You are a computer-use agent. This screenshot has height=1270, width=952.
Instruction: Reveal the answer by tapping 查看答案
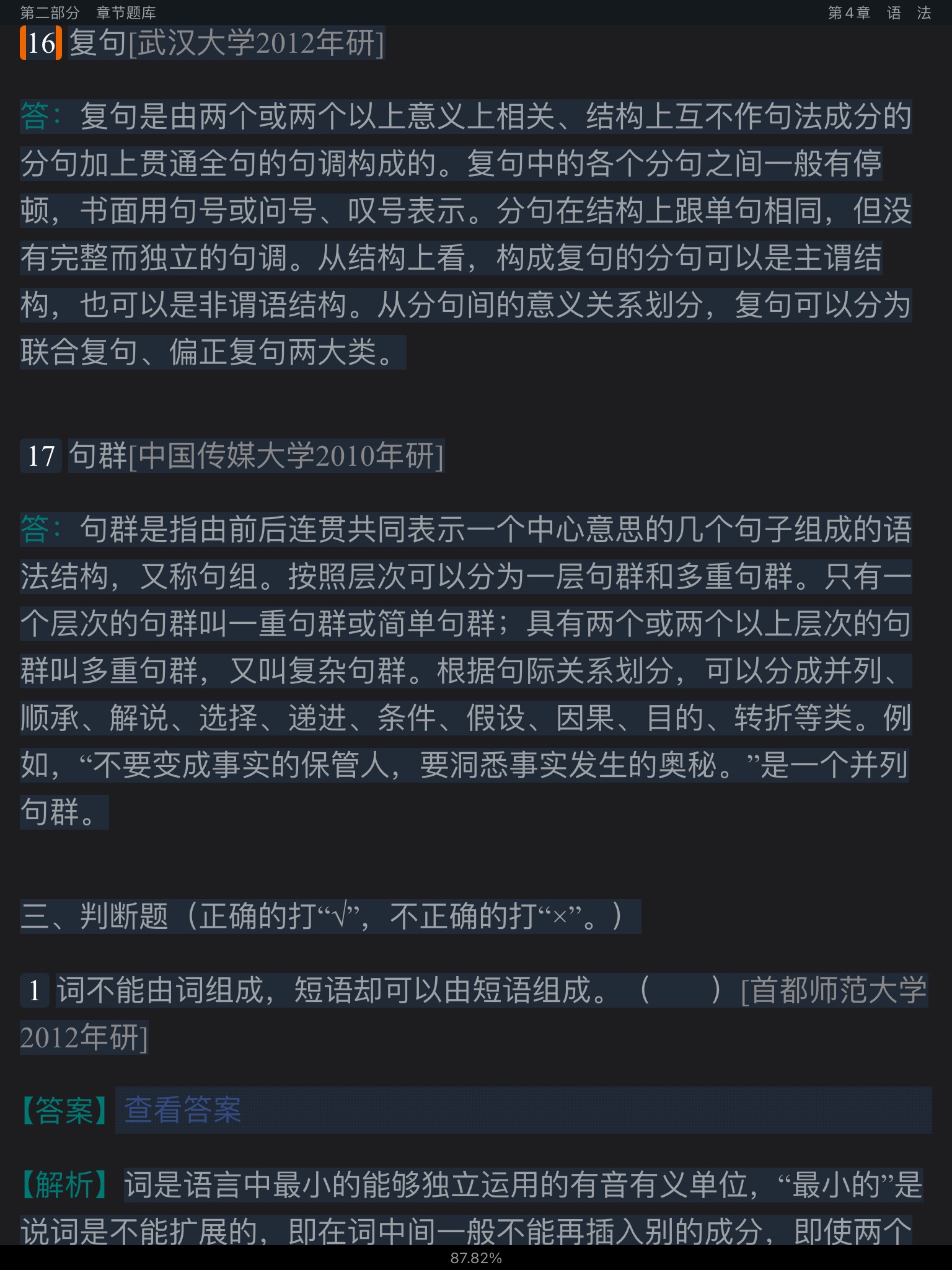click(183, 1110)
